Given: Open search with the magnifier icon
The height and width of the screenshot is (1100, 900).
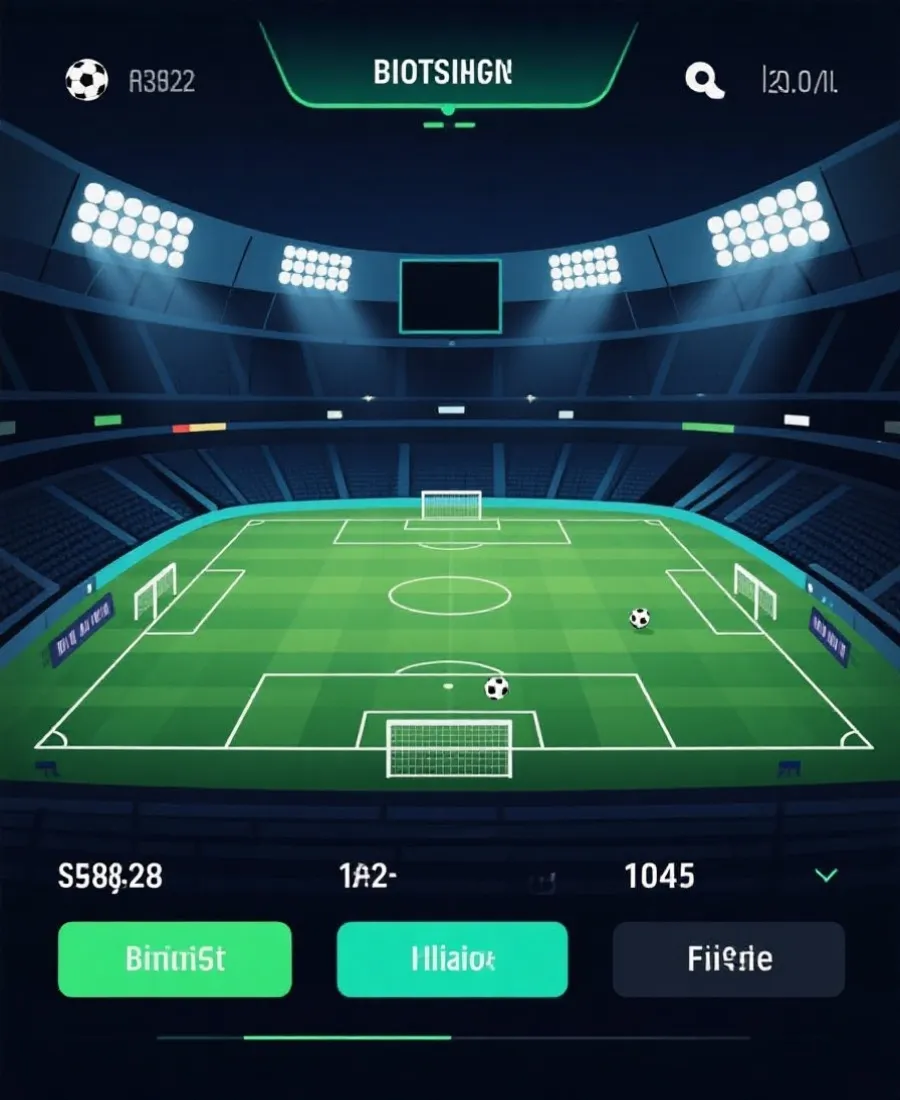Looking at the screenshot, I should pos(703,80).
